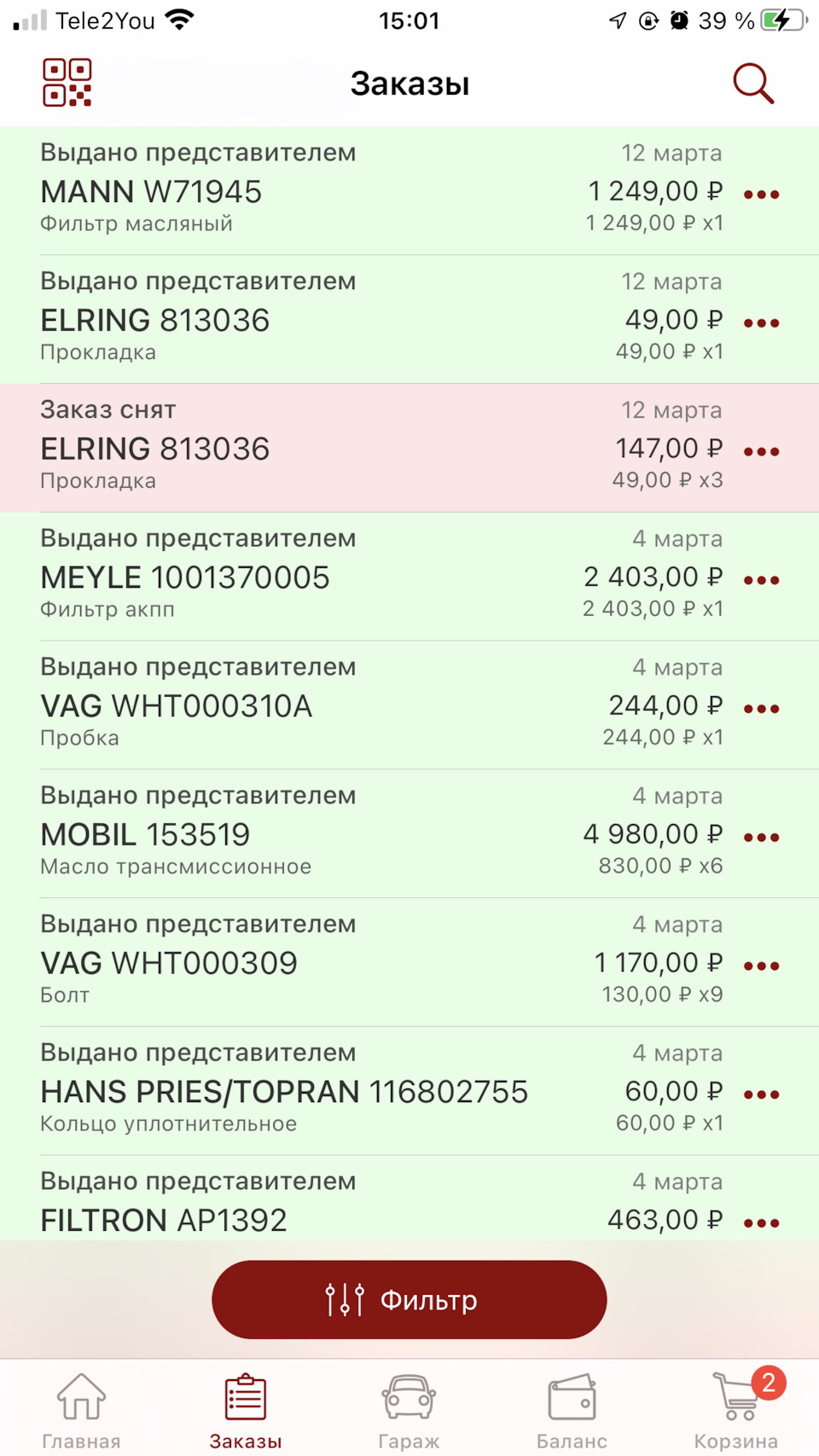Show options for cancelled ELRING 813036 order
Image resolution: width=819 pixels, height=1456 pixels.
click(x=761, y=451)
